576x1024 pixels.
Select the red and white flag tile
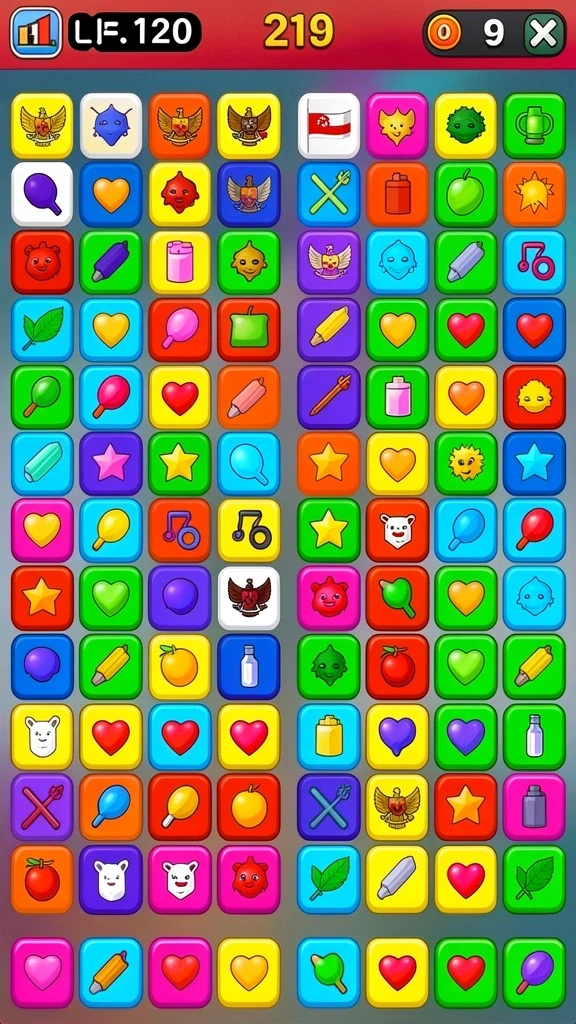pyautogui.click(x=329, y=125)
